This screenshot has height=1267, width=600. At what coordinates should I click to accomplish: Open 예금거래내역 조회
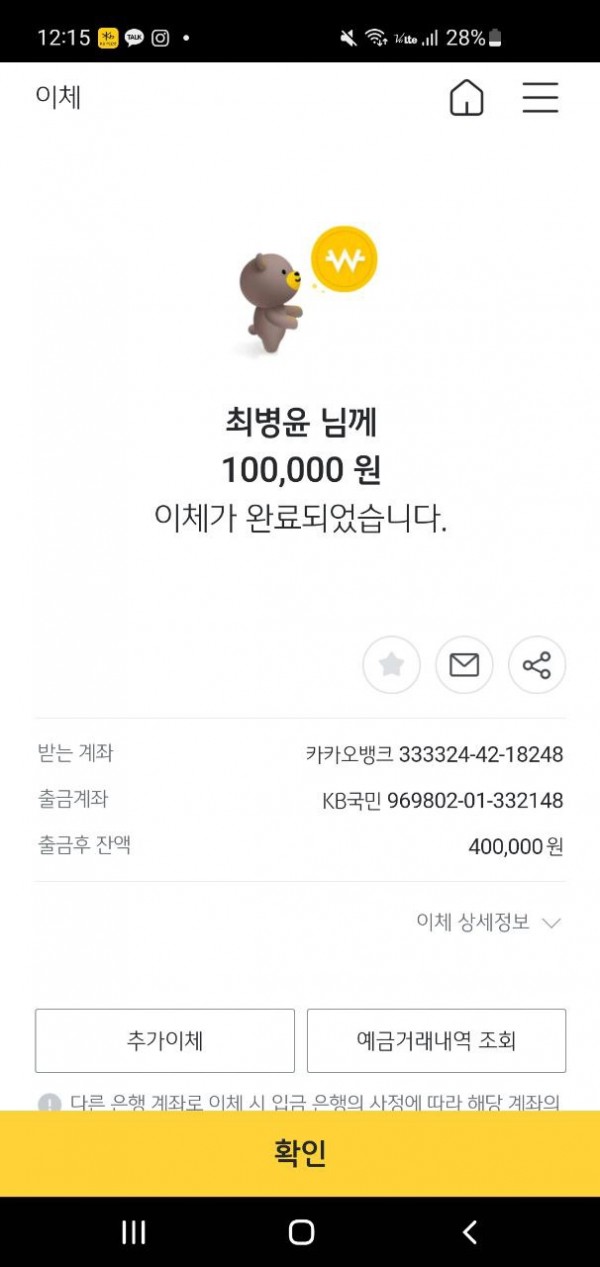[x=436, y=1040]
